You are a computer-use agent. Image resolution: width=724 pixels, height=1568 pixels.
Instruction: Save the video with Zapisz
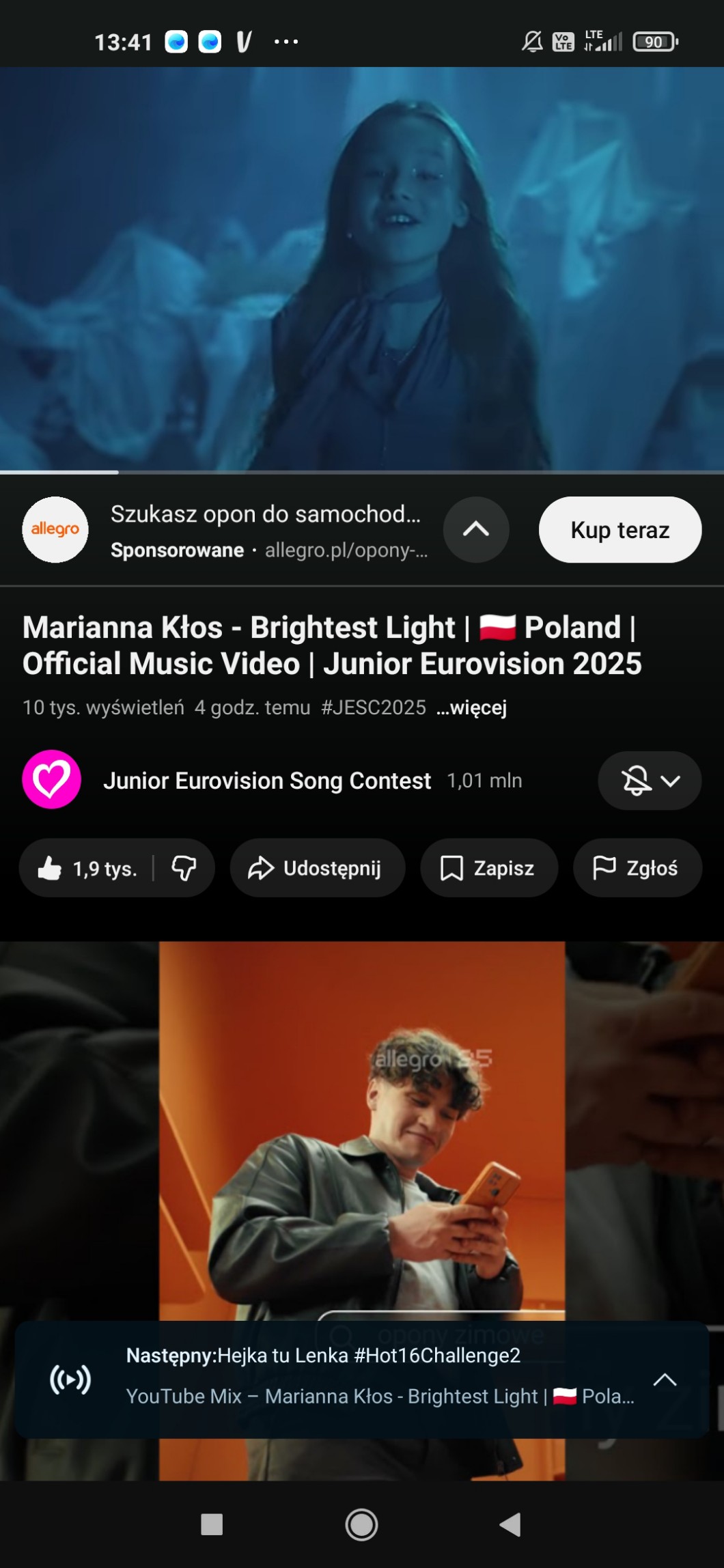click(488, 868)
